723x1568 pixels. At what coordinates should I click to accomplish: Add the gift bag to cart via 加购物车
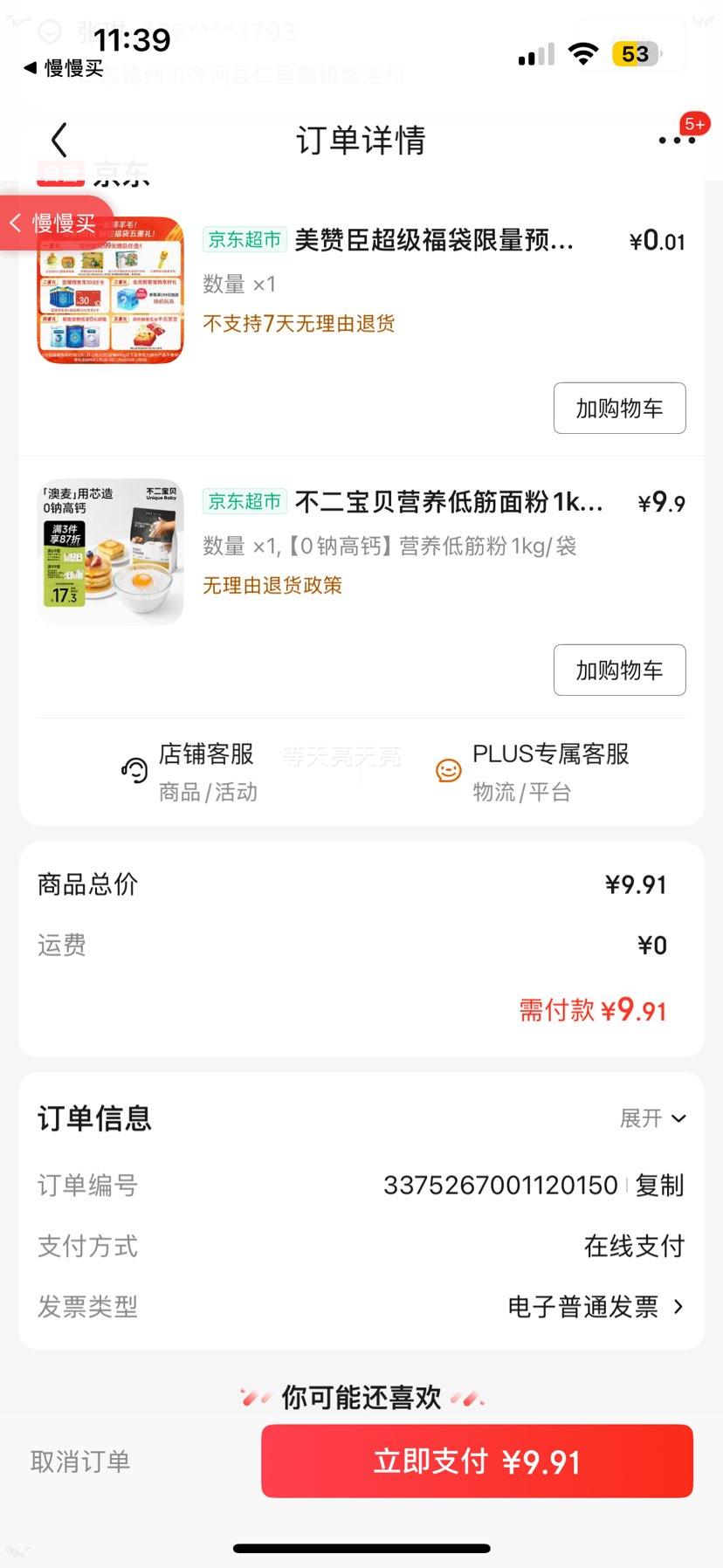[619, 408]
